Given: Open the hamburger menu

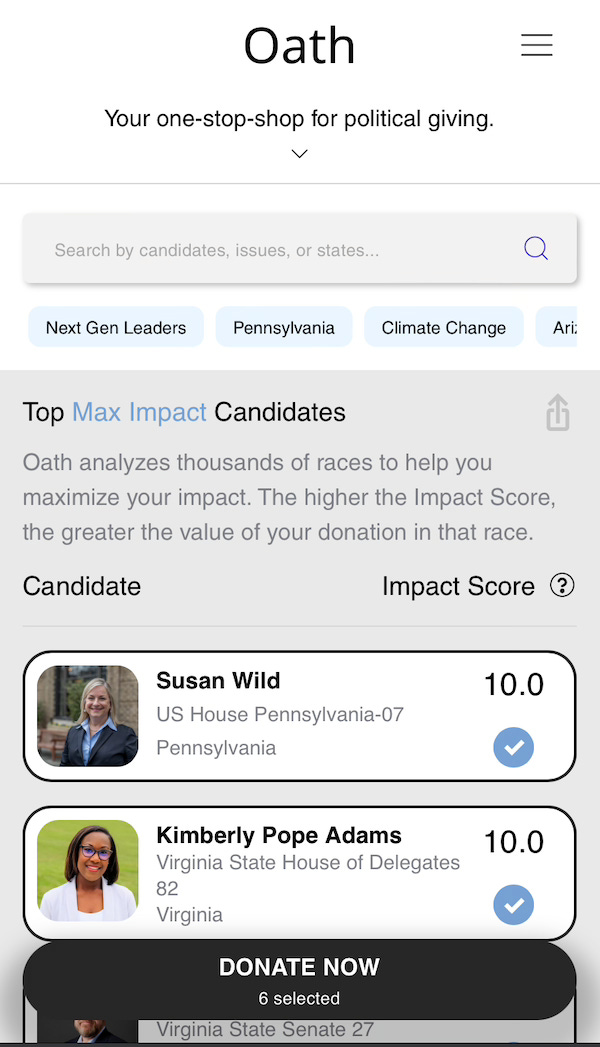Looking at the screenshot, I should [x=536, y=45].
